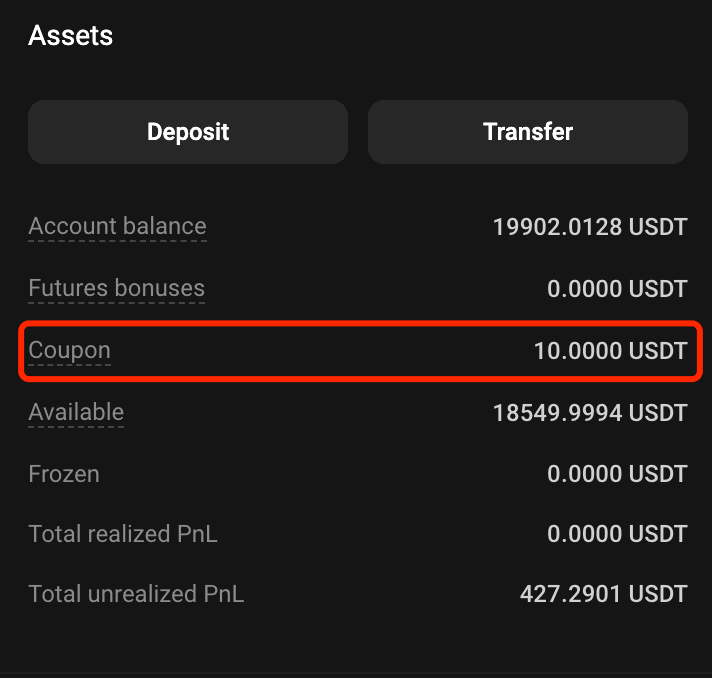Viewport: 712px width, 678px height.
Task: Open the Coupon label details
Action: click(x=69, y=350)
